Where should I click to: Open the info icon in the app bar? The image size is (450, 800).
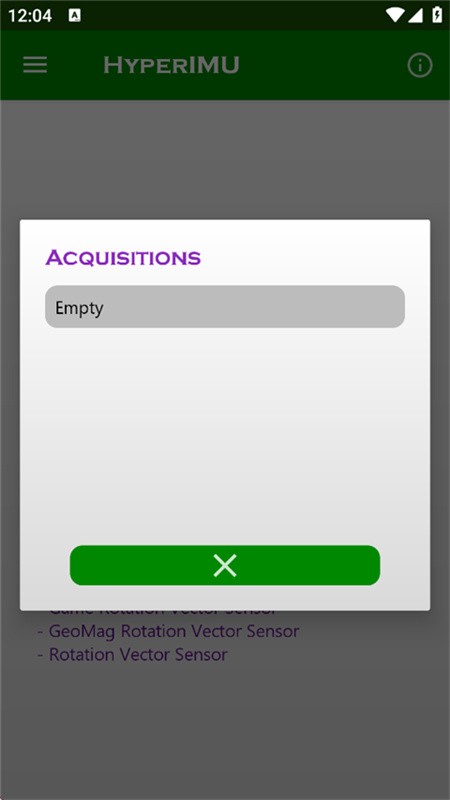click(x=420, y=65)
